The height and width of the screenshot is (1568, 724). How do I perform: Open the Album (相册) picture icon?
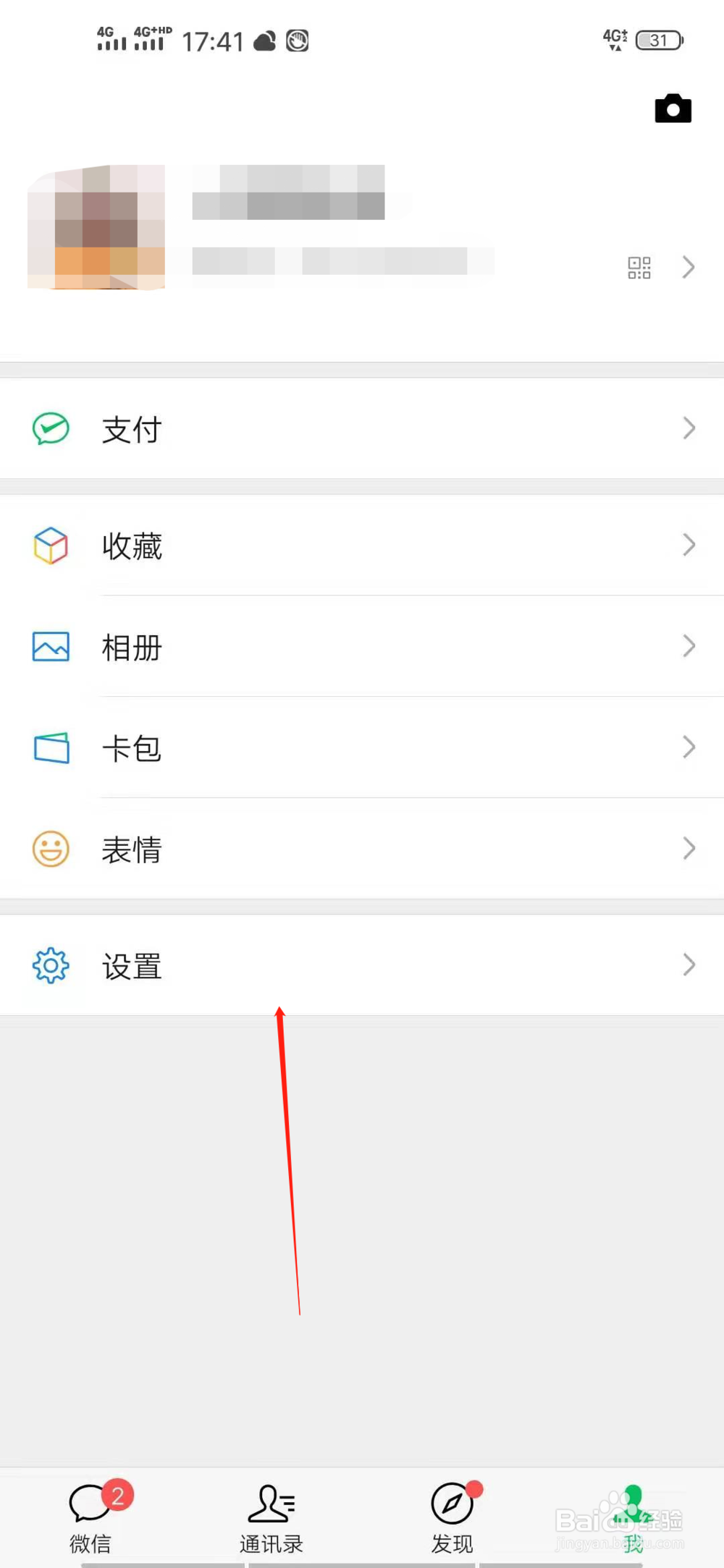[50, 648]
